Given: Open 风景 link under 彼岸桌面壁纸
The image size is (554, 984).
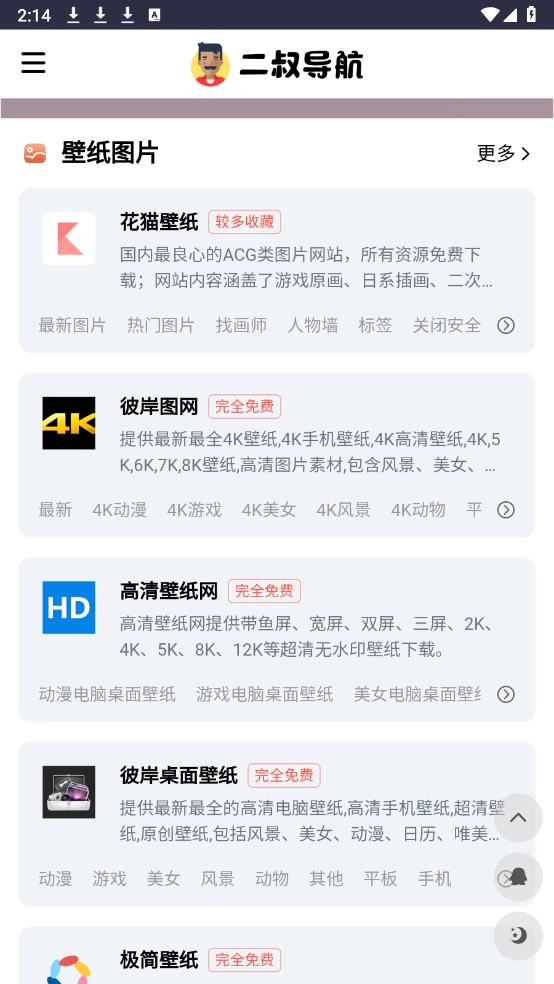Looking at the screenshot, I should (x=217, y=879).
